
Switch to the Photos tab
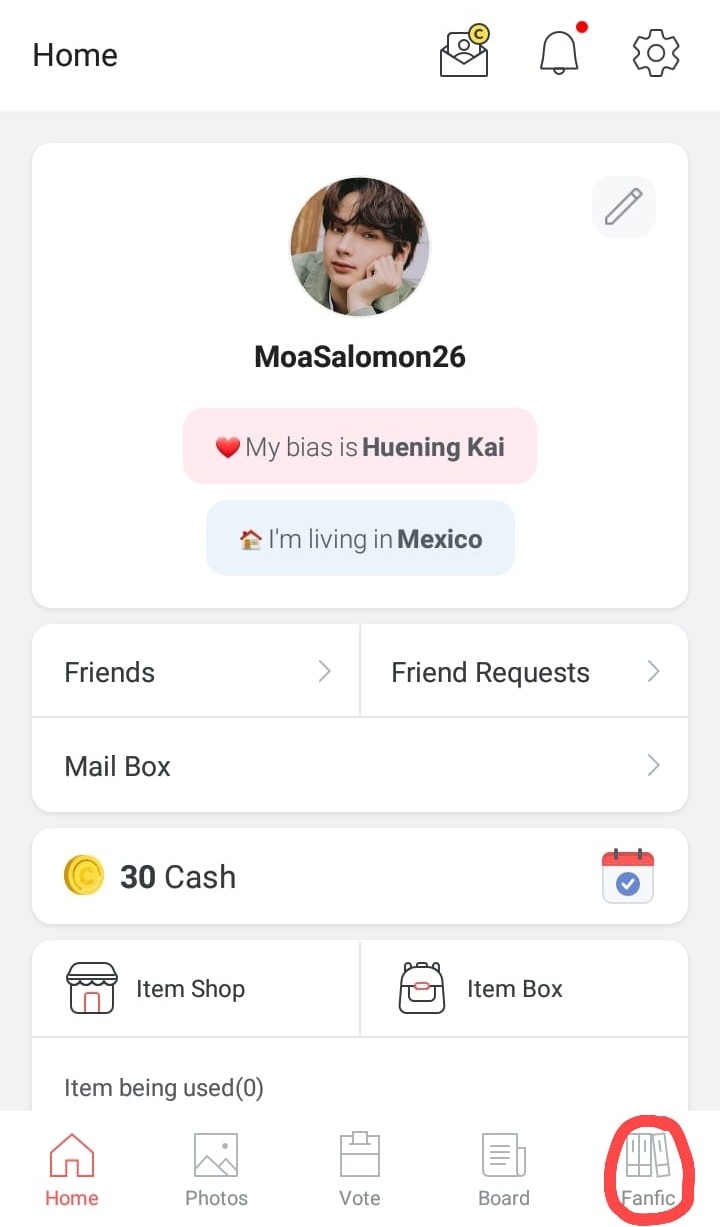pyautogui.click(x=216, y=1170)
